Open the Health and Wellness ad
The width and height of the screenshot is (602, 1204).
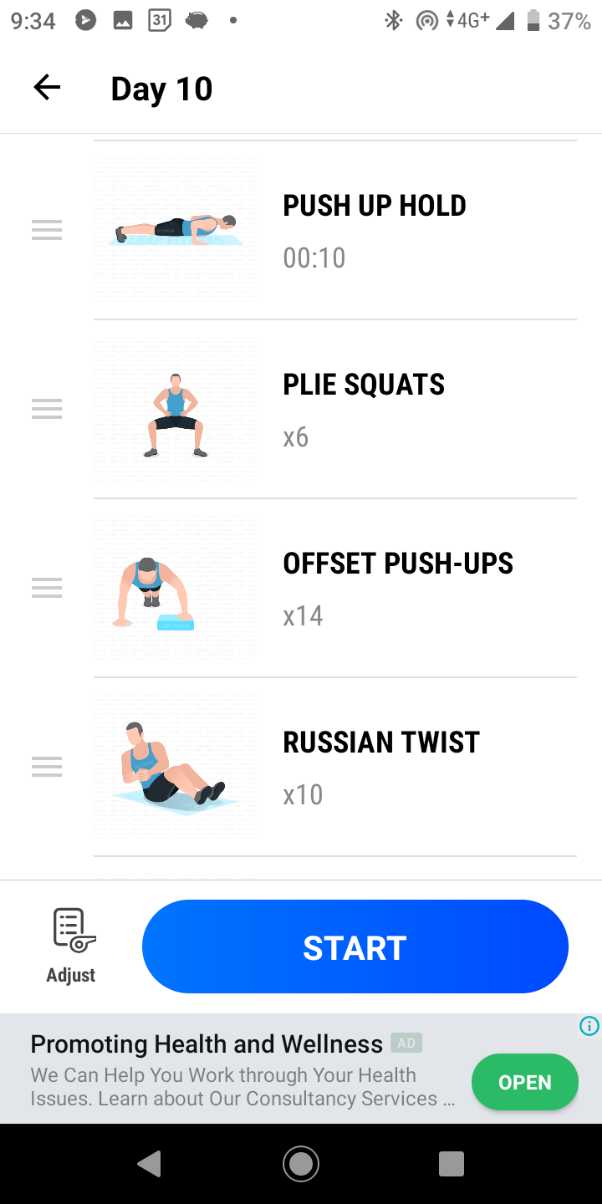(524, 1082)
